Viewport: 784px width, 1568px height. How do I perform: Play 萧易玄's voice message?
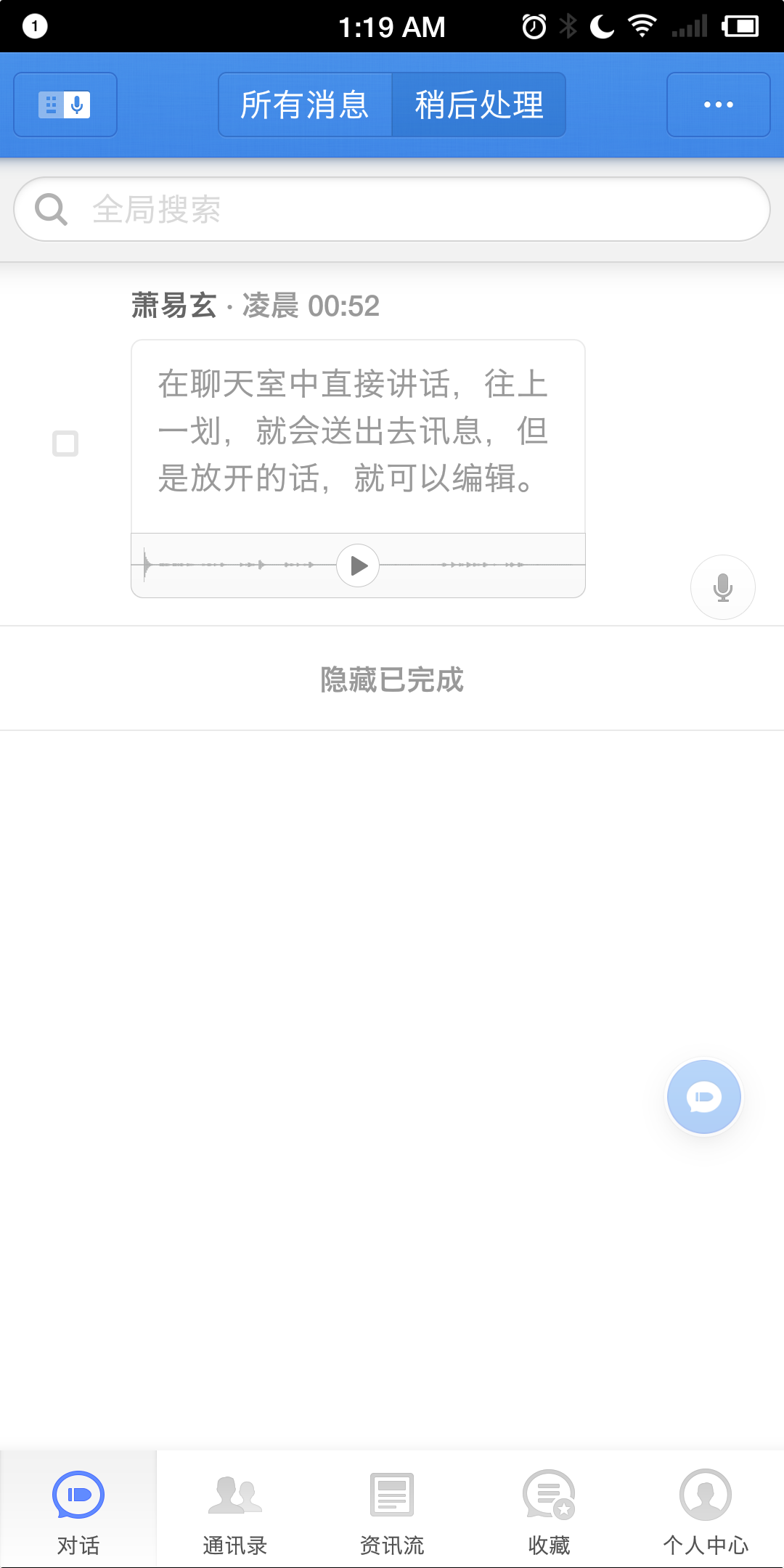click(x=358, y=565)
